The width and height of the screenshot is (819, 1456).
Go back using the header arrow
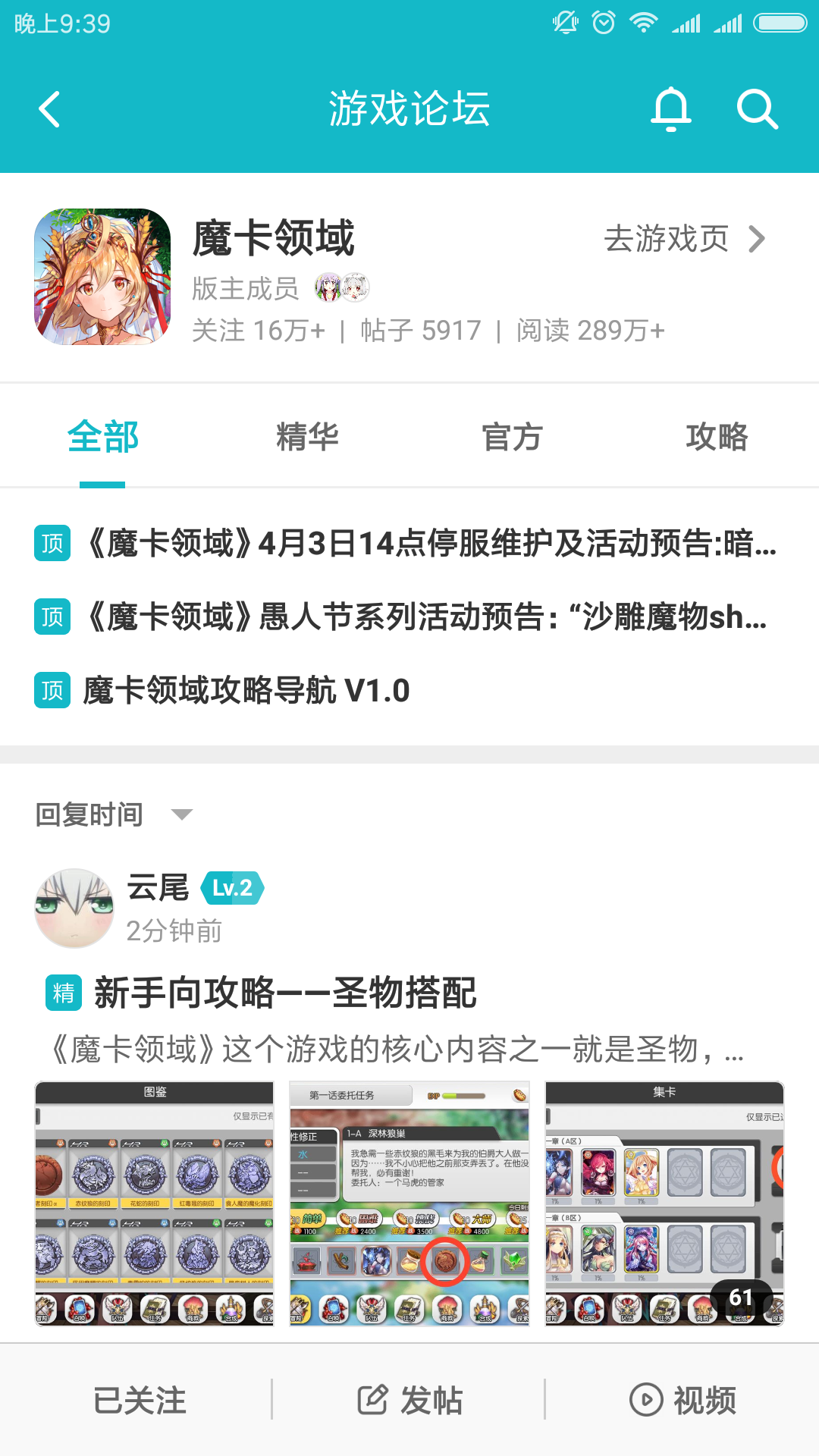pyautogui.click(x=50, y=109)
